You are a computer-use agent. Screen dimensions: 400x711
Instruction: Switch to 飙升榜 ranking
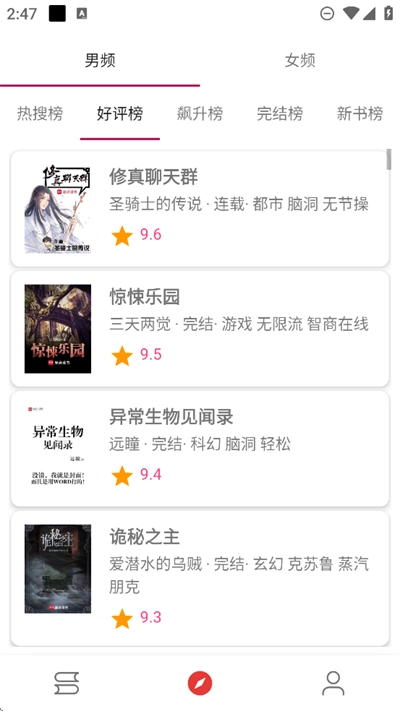(200, 113)
